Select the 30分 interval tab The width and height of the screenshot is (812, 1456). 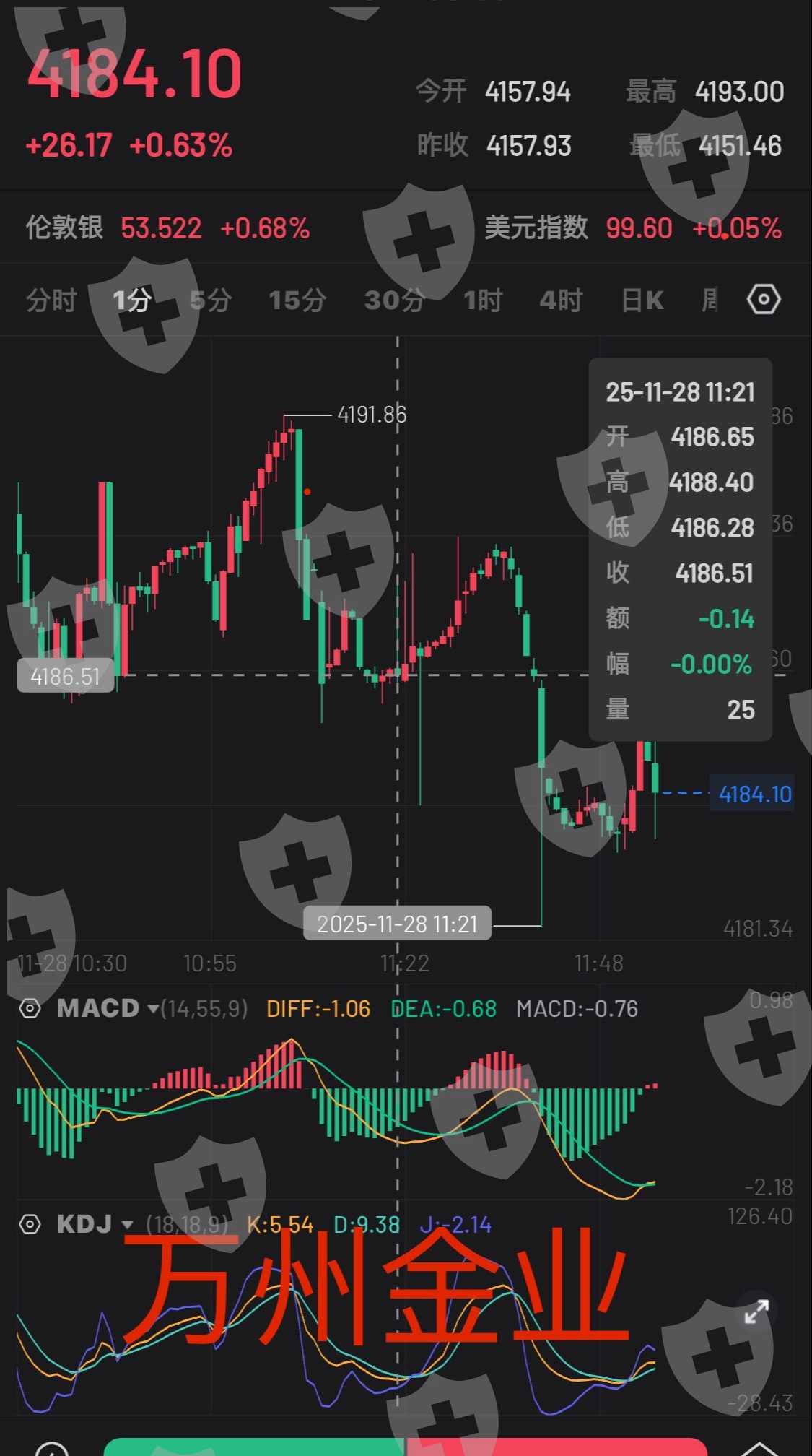tap(394, 300)
